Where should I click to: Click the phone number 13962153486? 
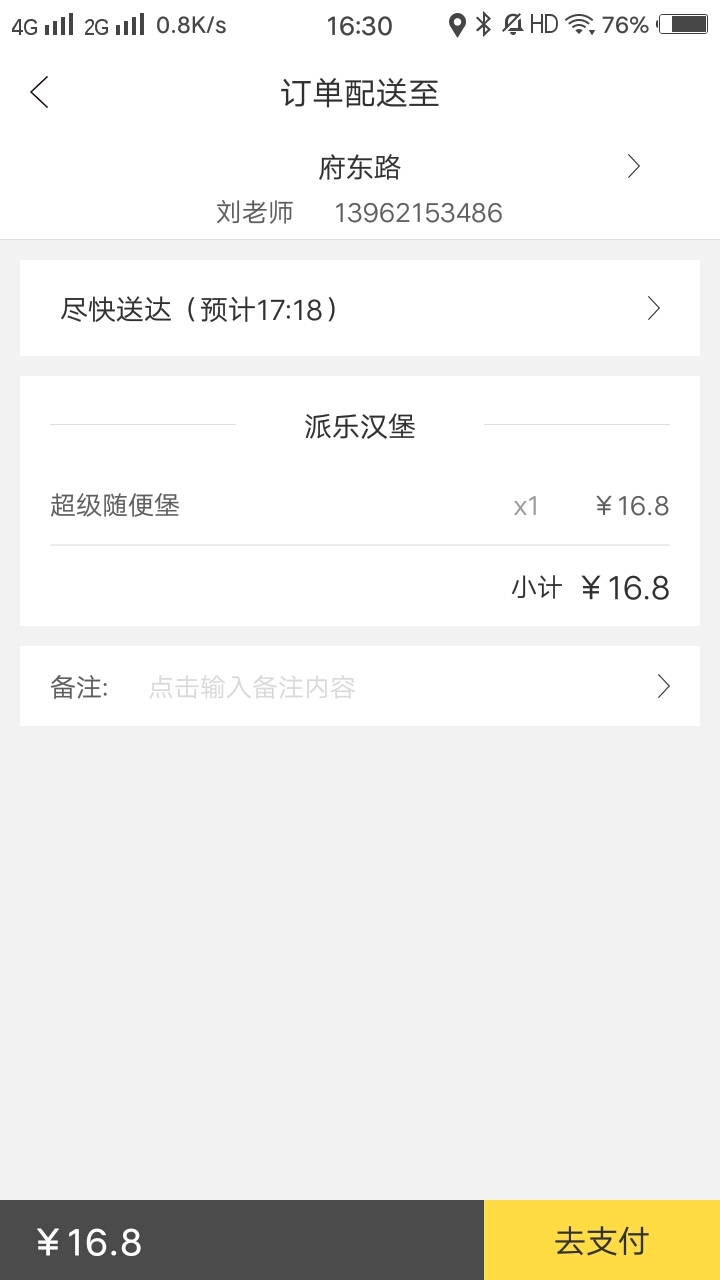[x=419, y=212]
